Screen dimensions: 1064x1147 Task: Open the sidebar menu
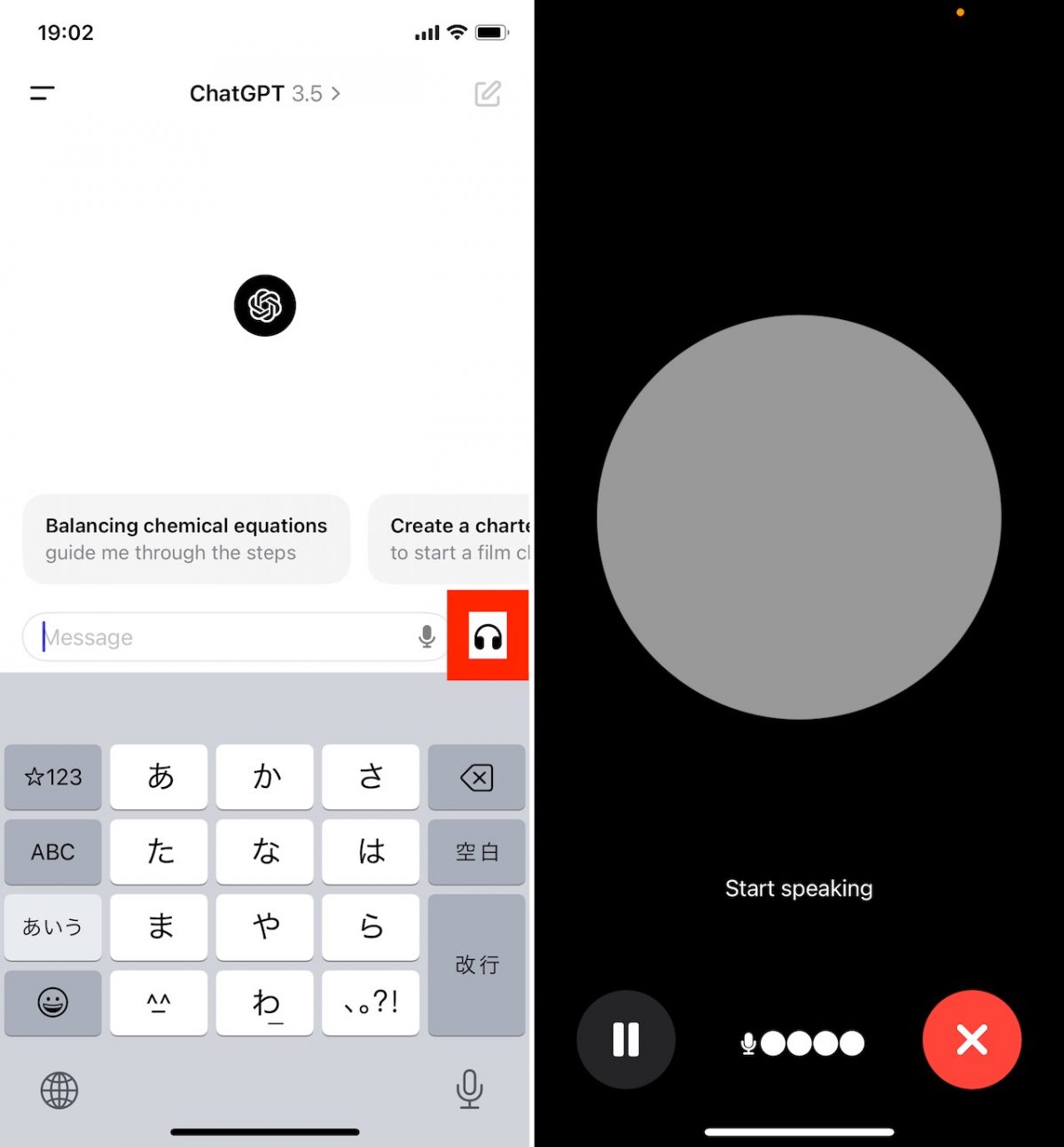[x=43, y=93]
